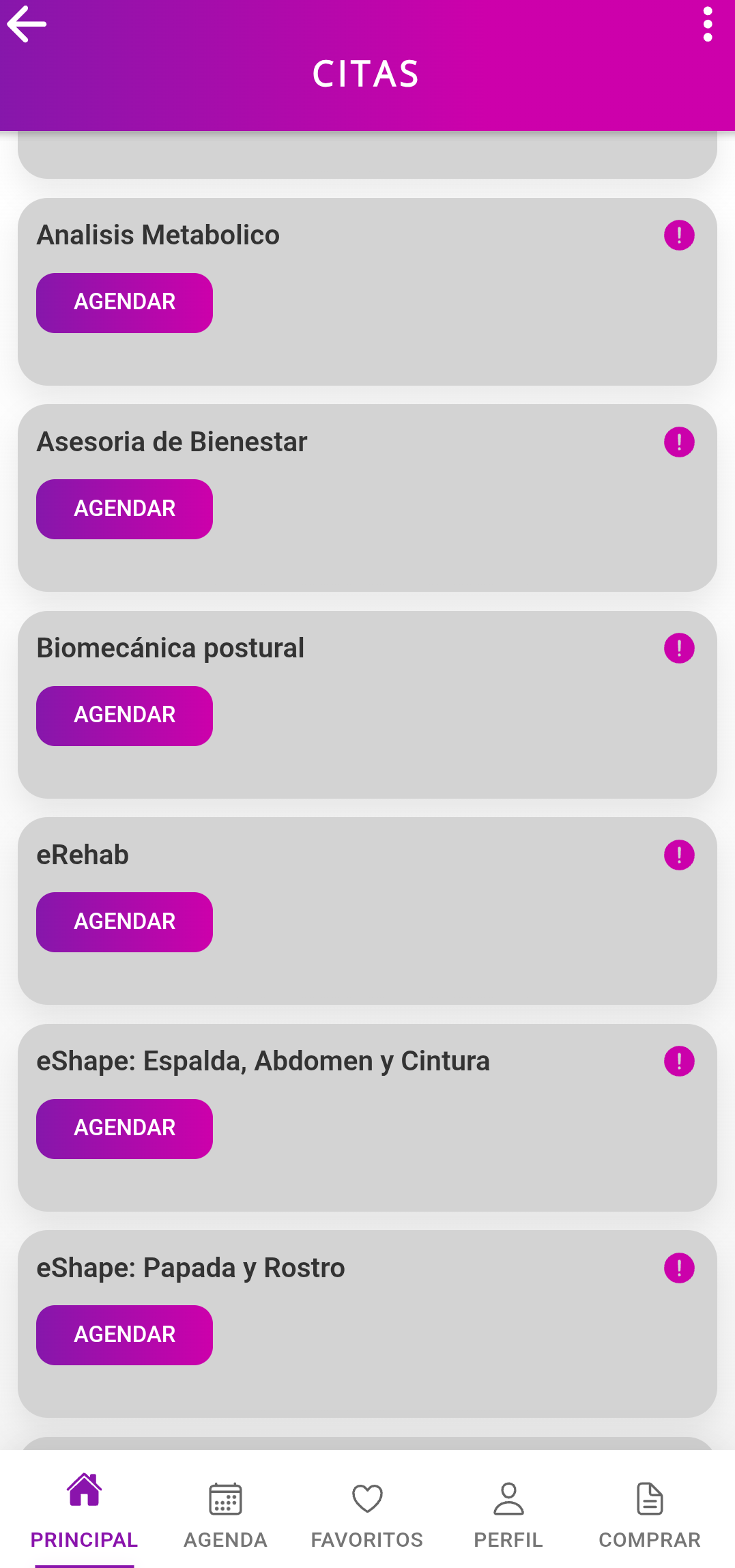
Task: Tap the eRehab info icon
Action: tap(678, 855)
